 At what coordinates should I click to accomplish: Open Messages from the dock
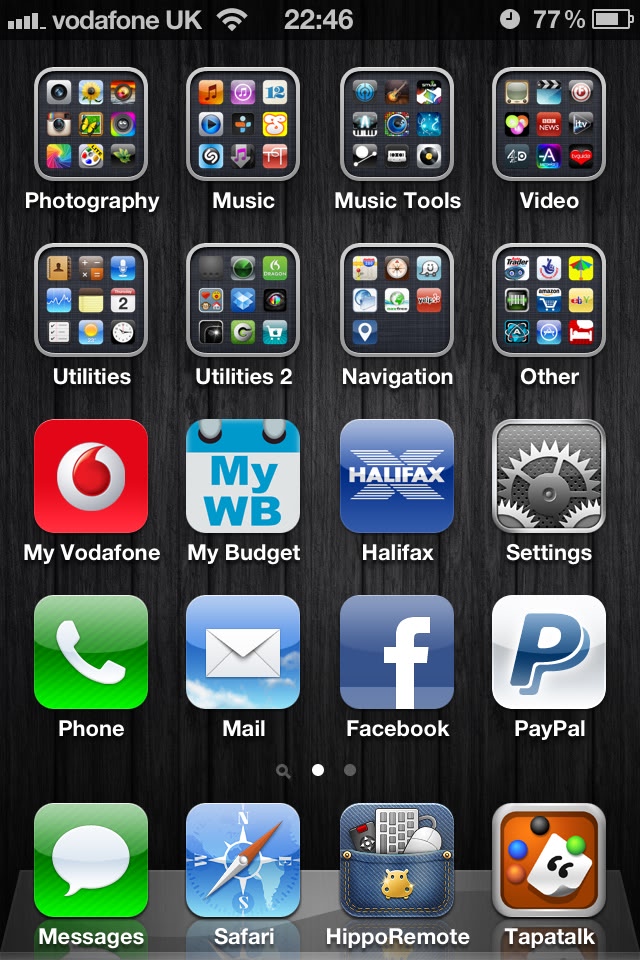pyautogui.click(x=91, y=860)
